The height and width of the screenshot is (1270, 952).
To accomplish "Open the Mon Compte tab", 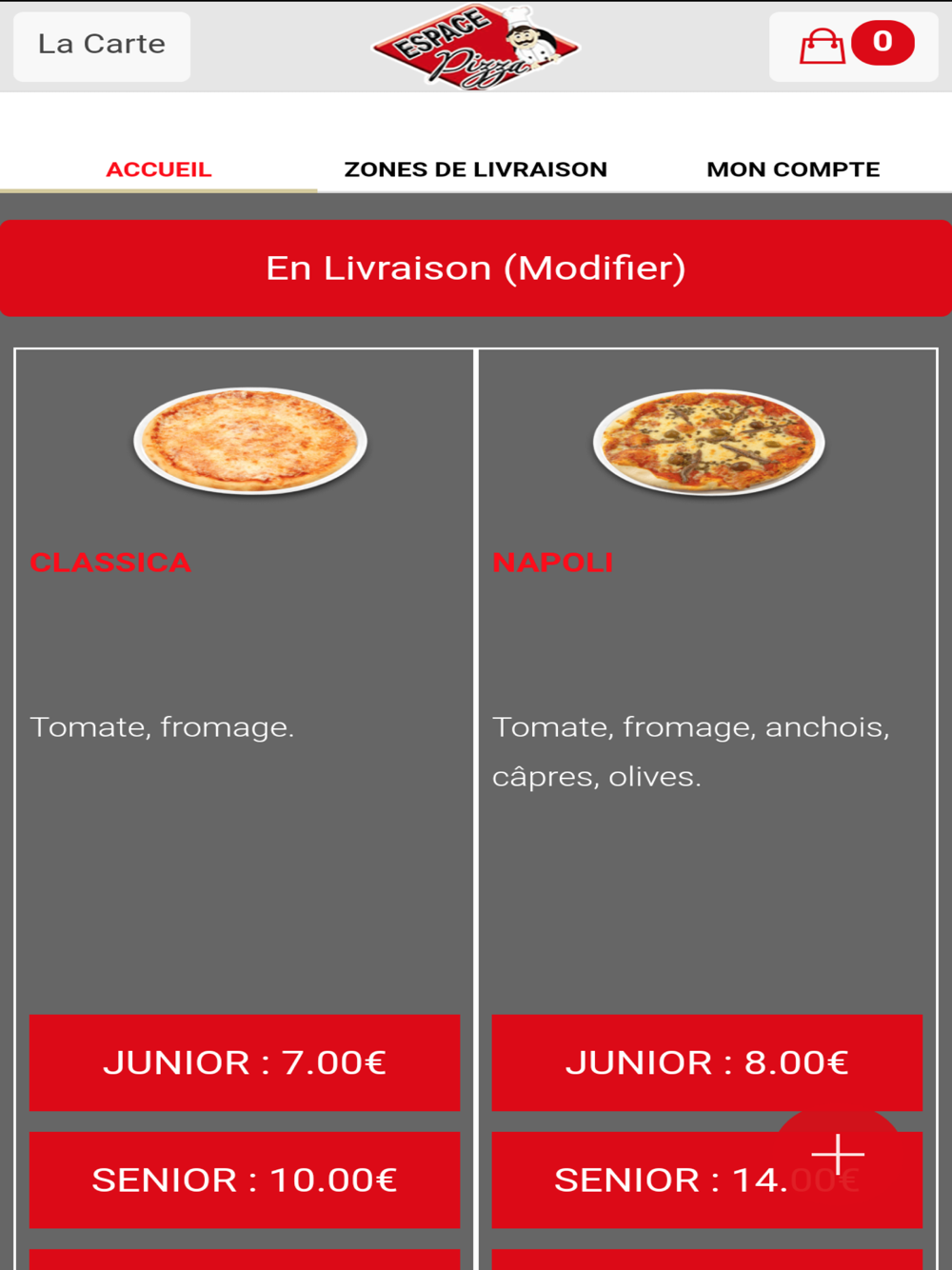I will pos(793,169).
